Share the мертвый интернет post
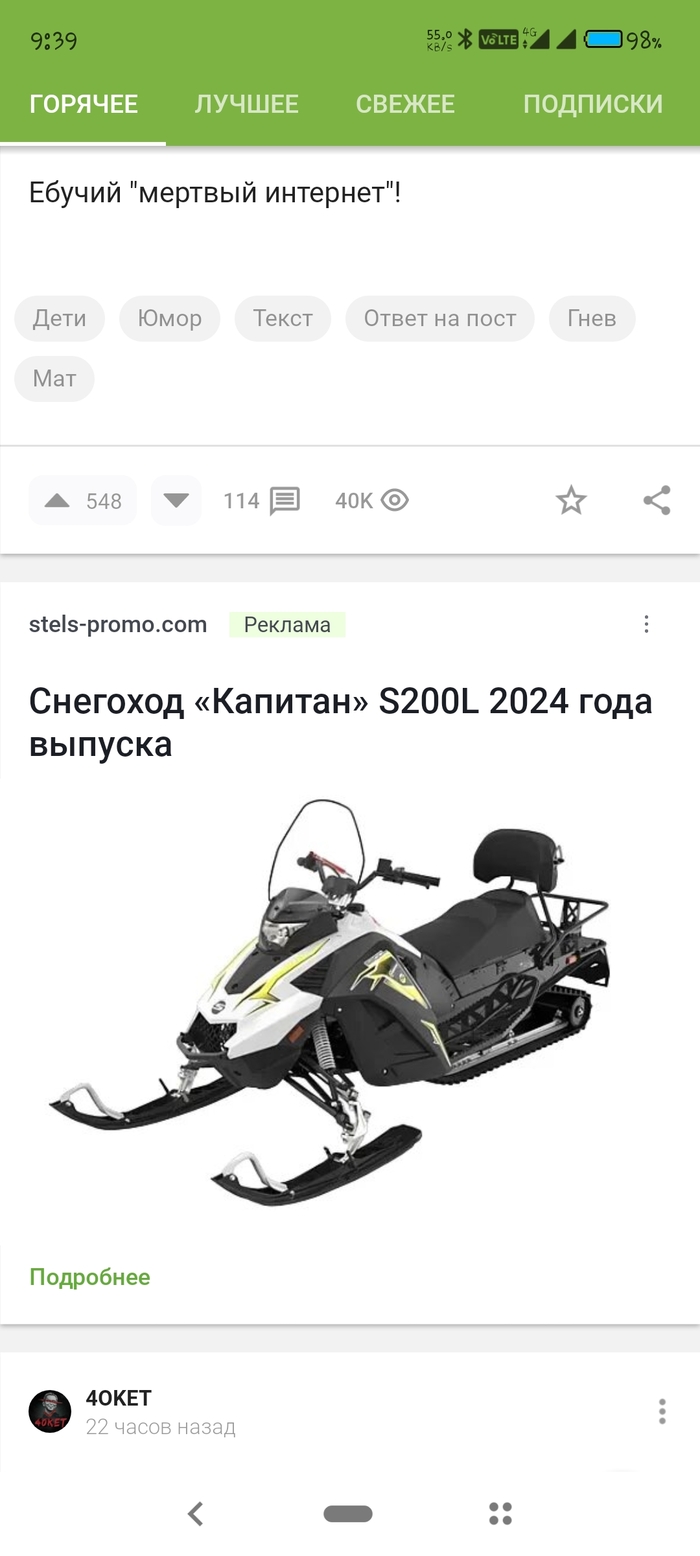Image resolution: width=700 pixels, height=1556 pixels. coord(656,501)
